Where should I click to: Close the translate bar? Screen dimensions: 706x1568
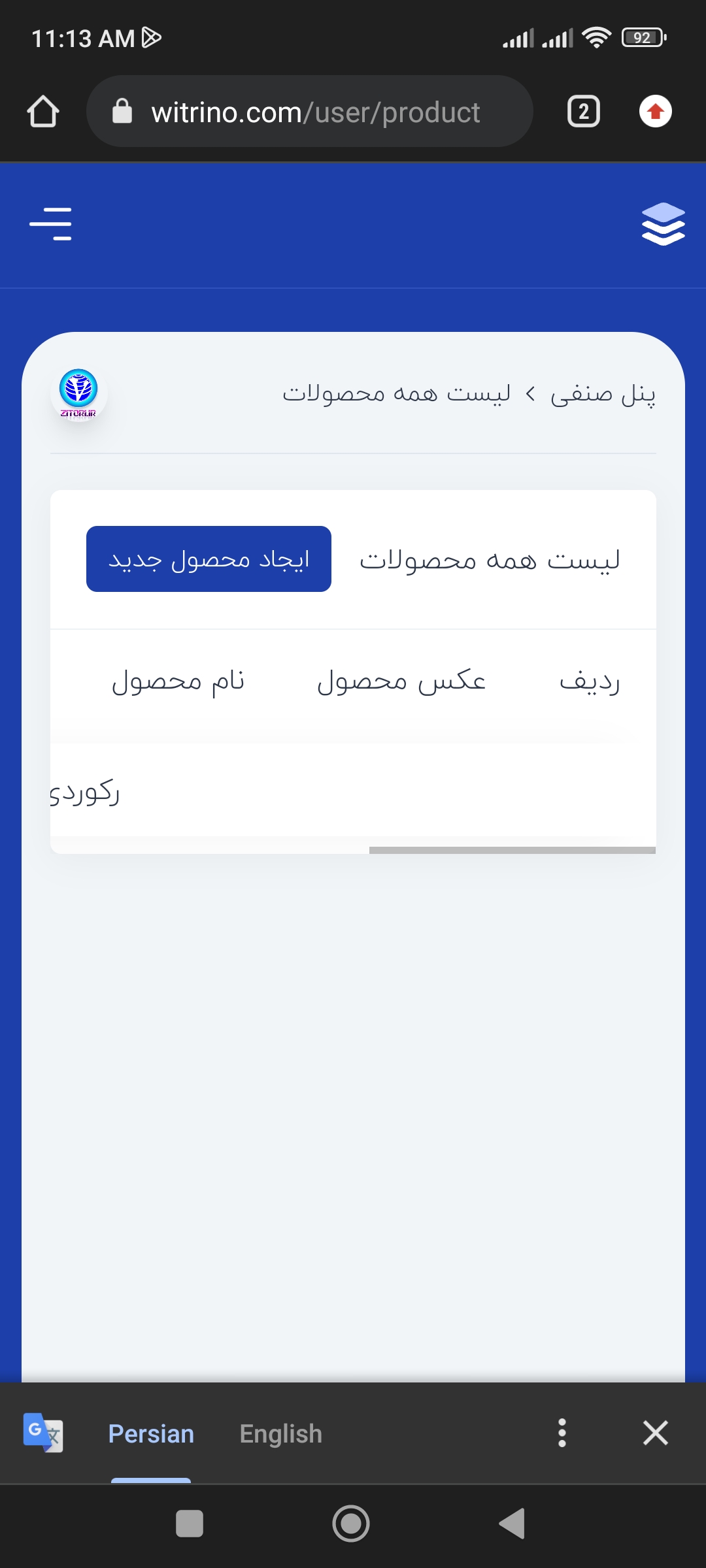[x=656, y=1433]
